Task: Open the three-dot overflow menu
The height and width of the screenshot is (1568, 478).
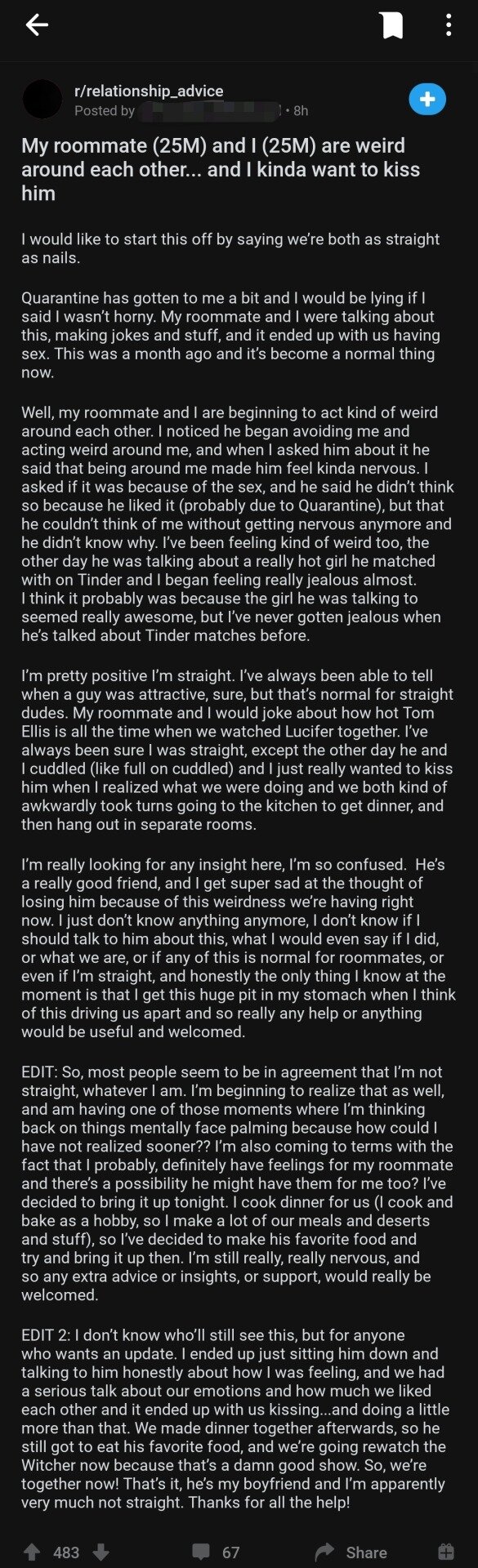Action: click(x=448, y=25)
